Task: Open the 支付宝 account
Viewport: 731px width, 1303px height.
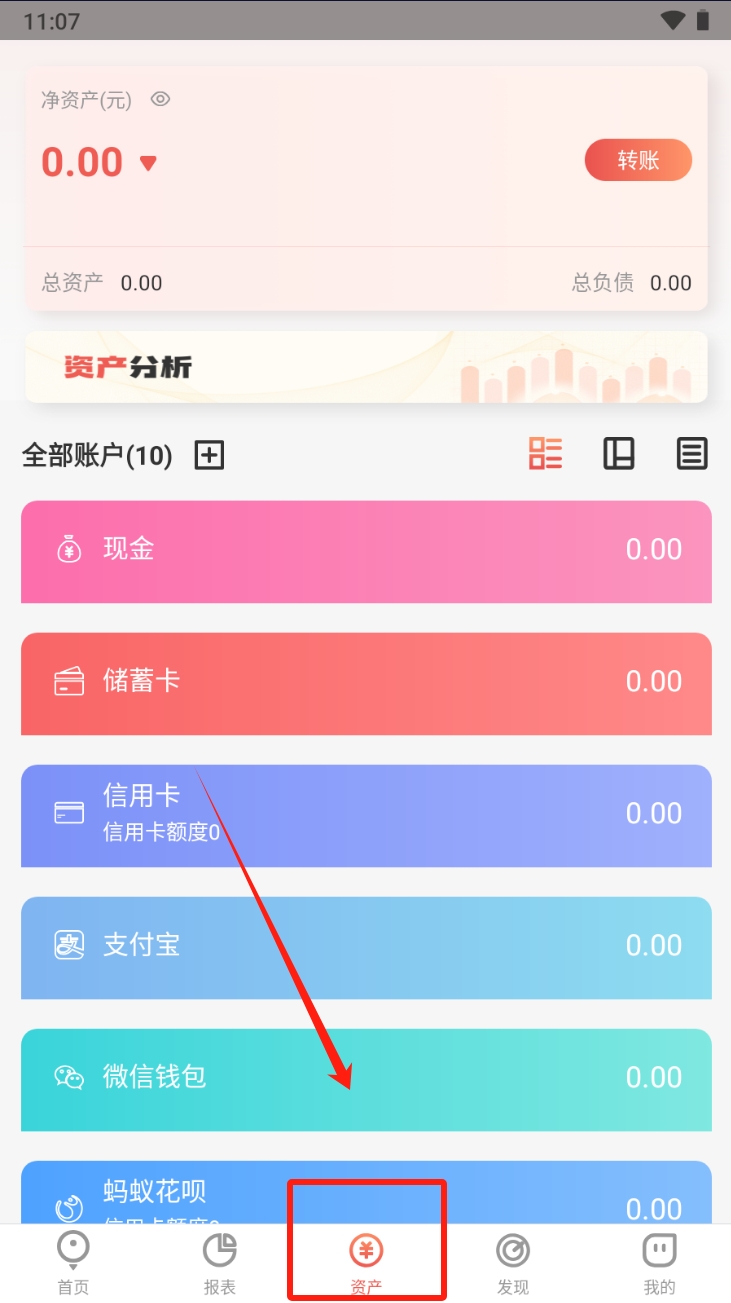Action: click(366, 947)
